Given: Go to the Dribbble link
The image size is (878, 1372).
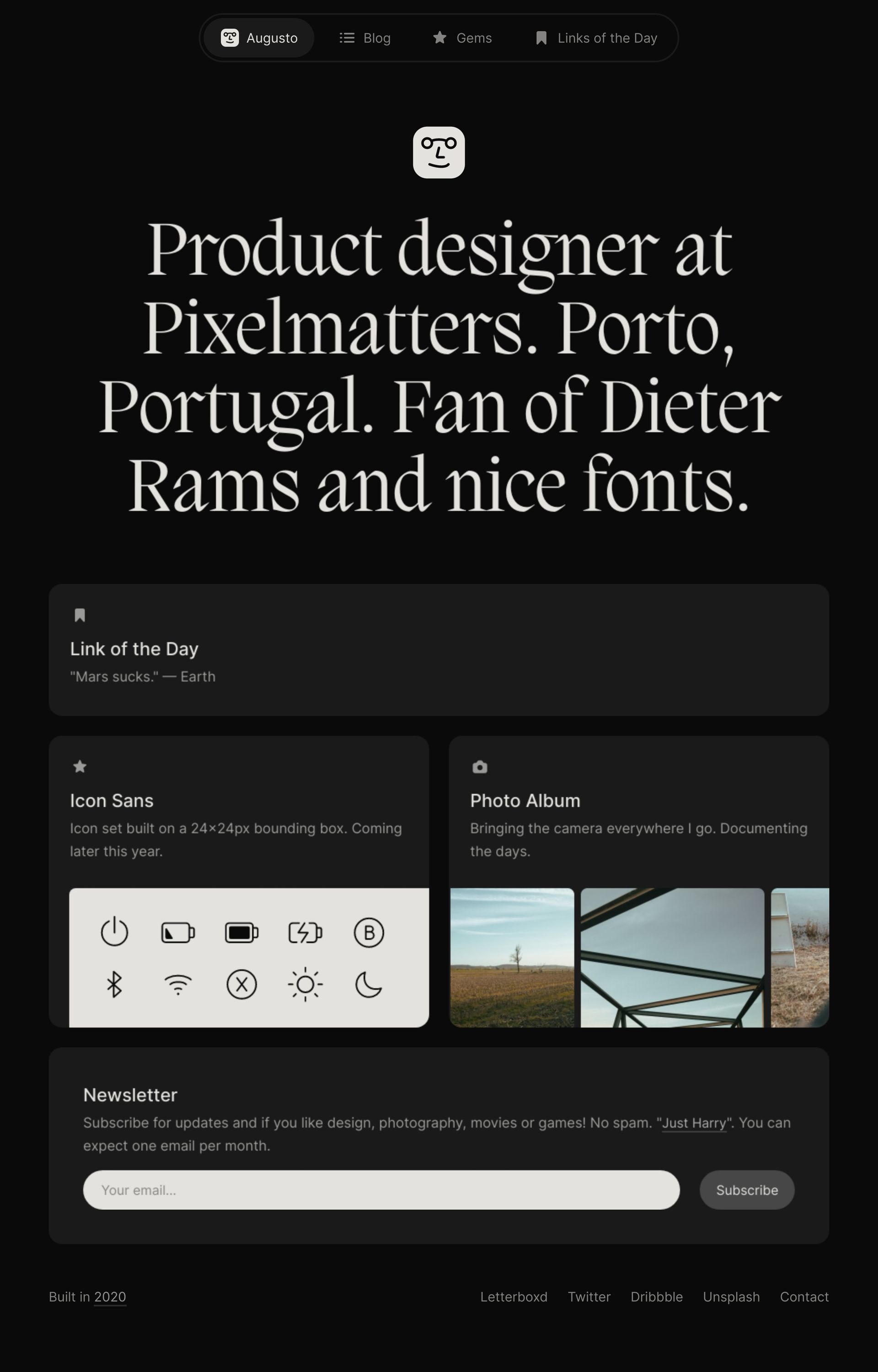Looking at the screenshot, I should pyautogui.click(x=656, y=1297).
